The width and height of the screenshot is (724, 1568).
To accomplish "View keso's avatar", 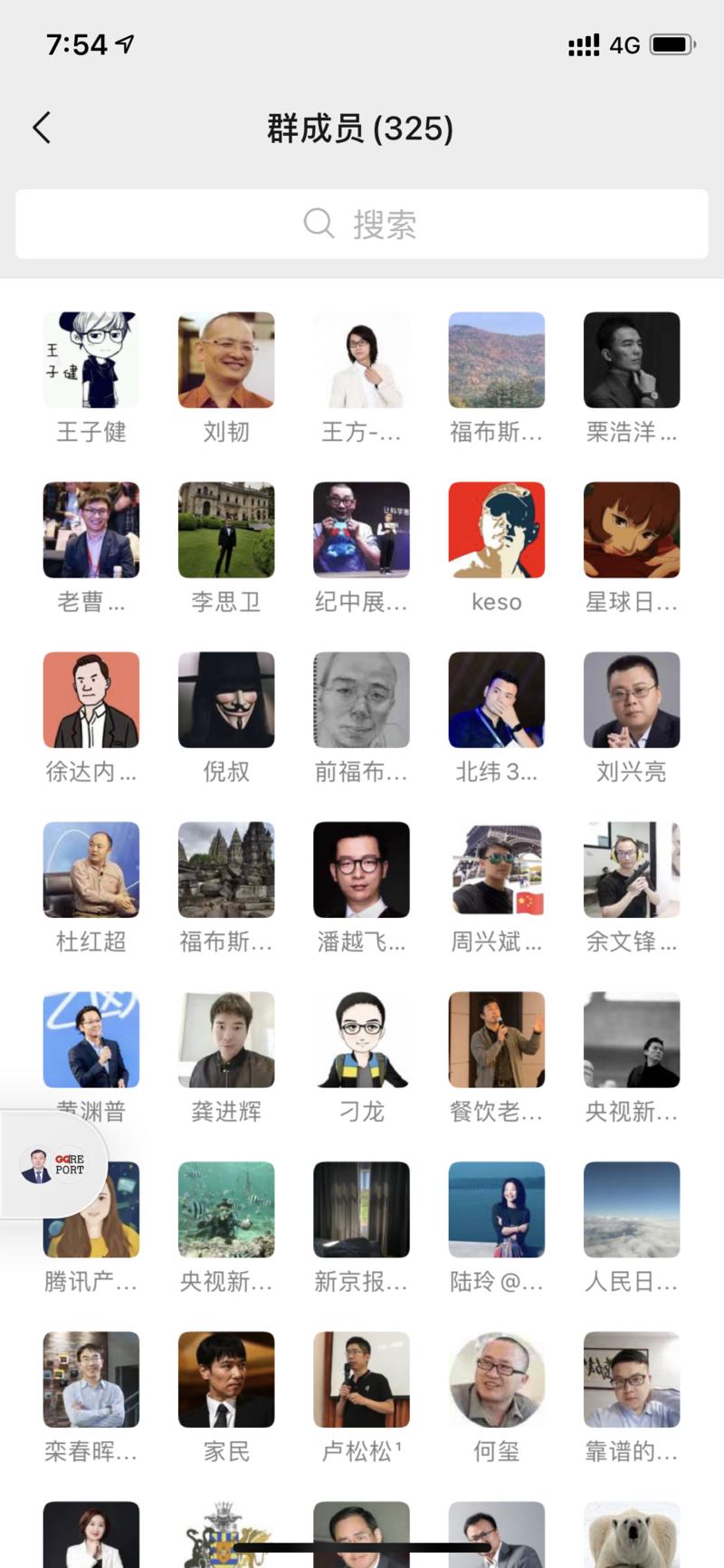I will [496, 530].
